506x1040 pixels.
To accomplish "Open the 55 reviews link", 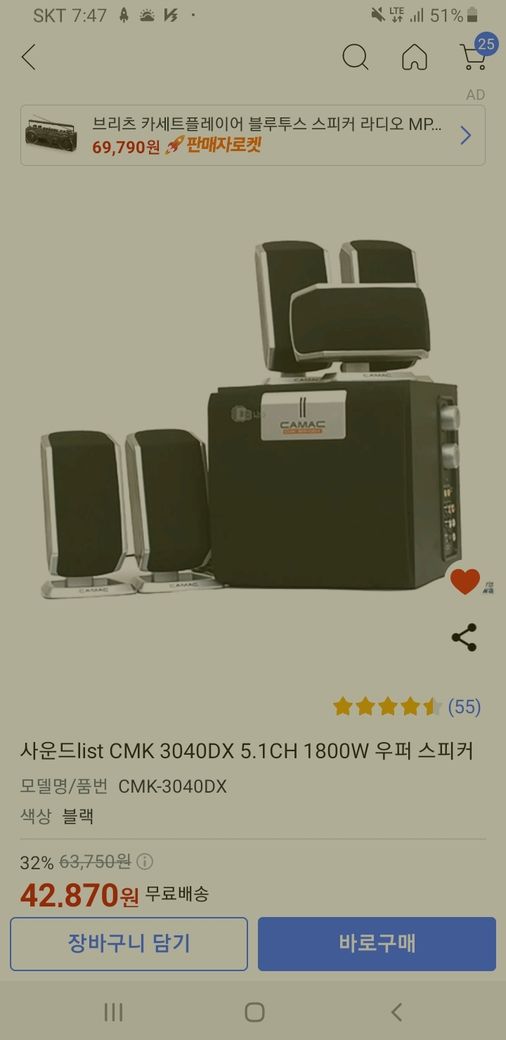I will (464, 707).
